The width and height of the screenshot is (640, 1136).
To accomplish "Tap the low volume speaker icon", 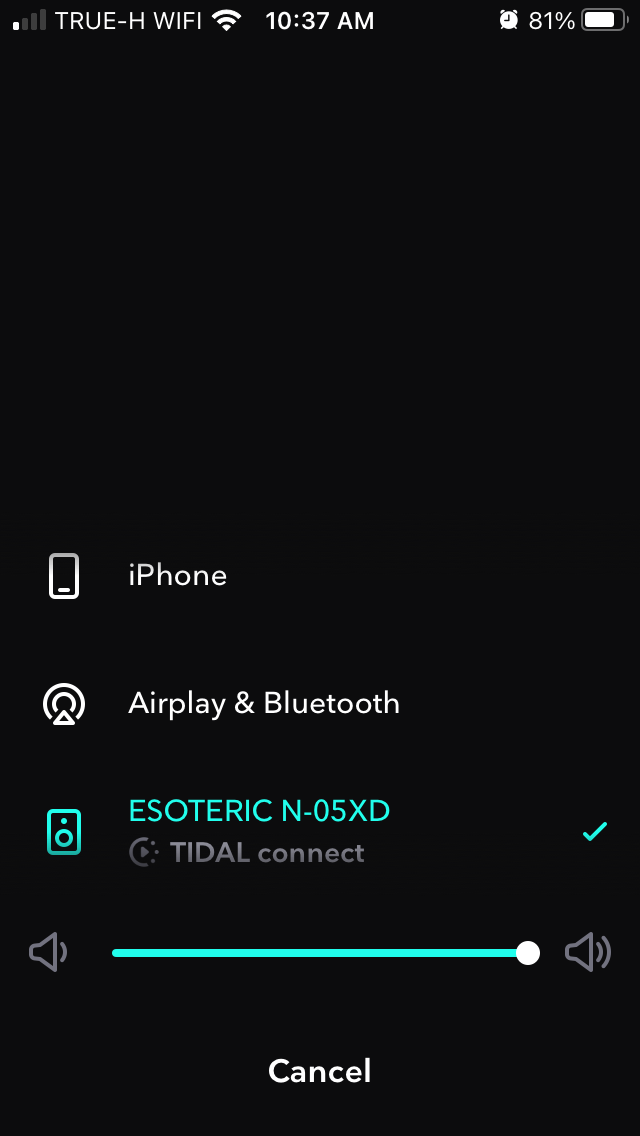I will tap(47, 953).
